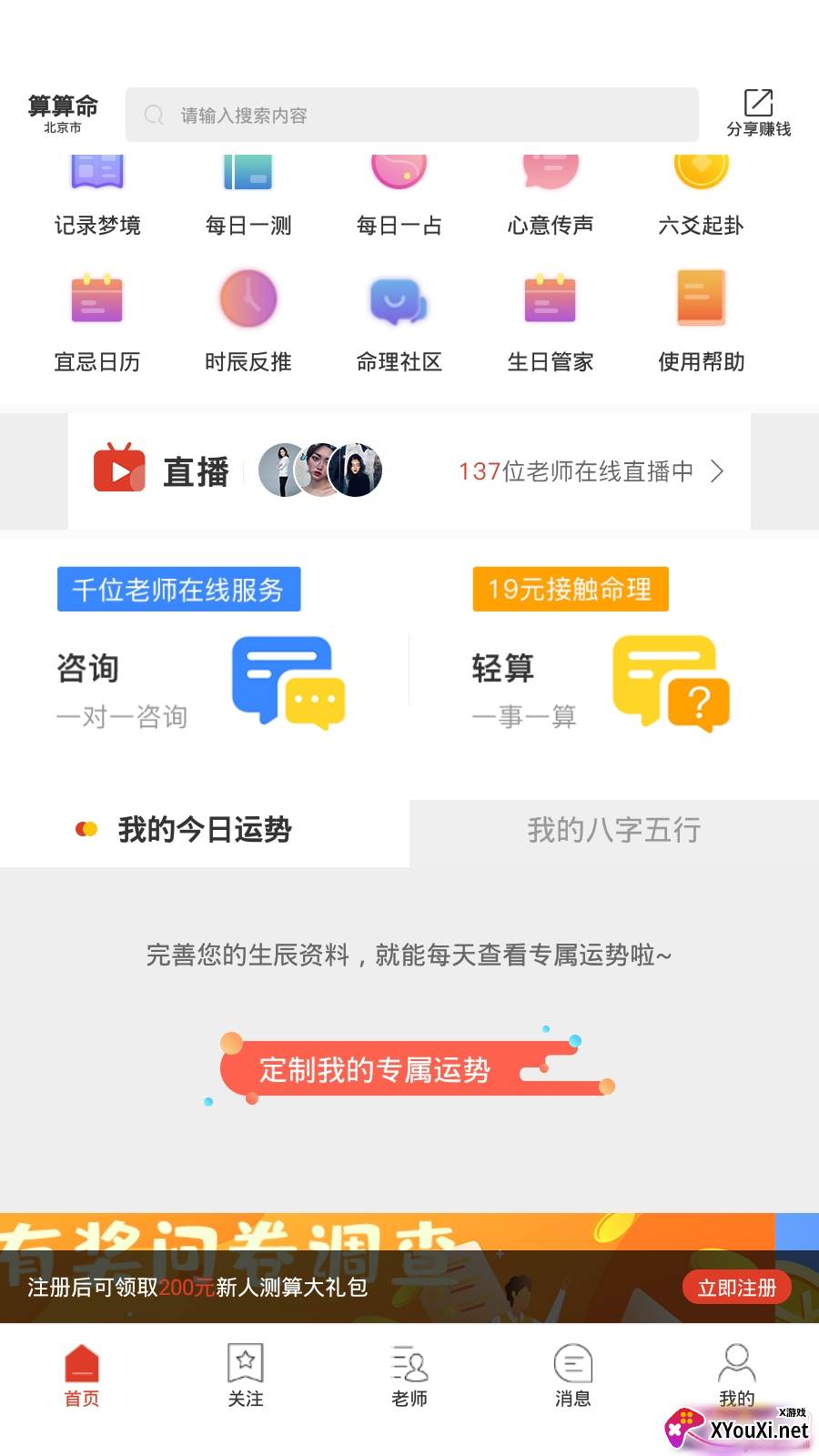Switch to 我的八字五行 tab

point(613,830)
